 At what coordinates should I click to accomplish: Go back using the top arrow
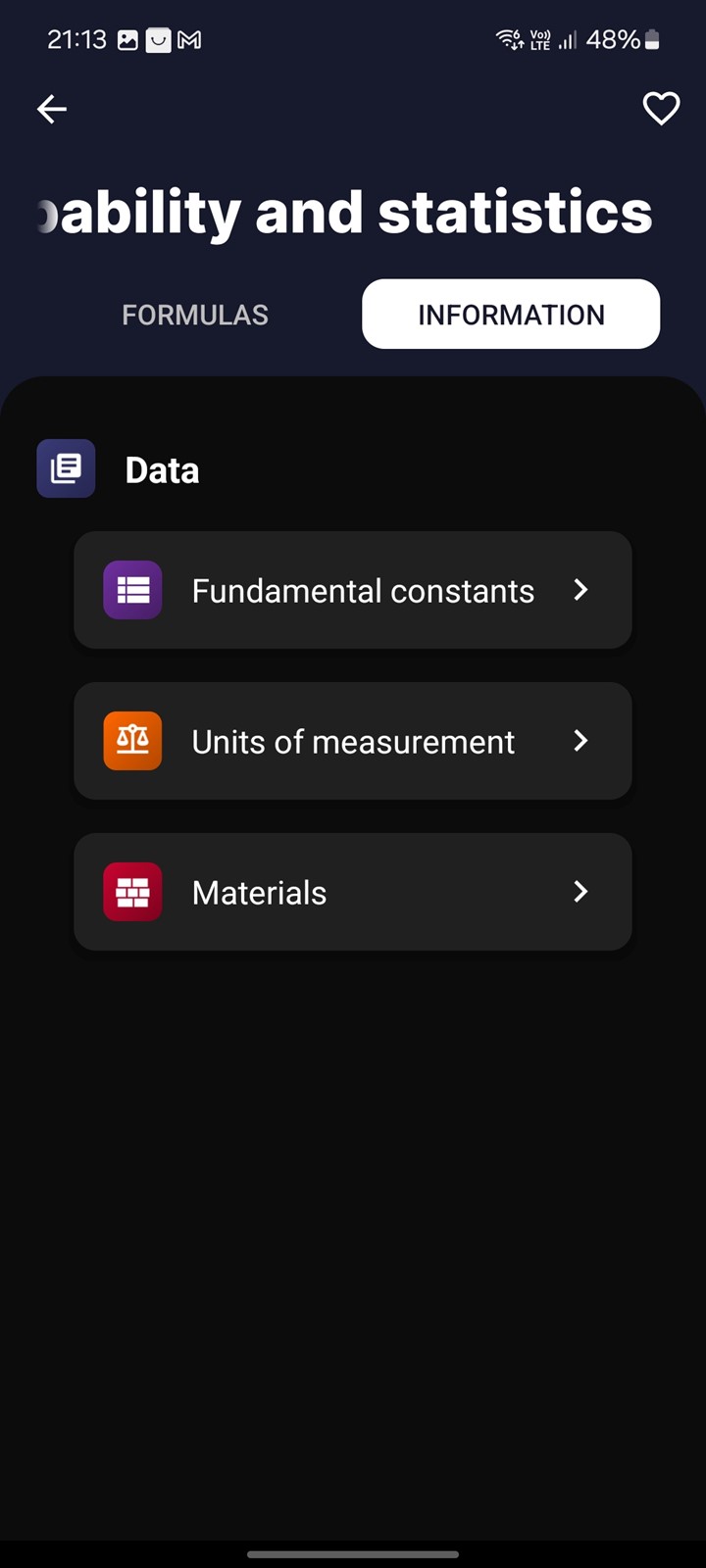(52, 109)
